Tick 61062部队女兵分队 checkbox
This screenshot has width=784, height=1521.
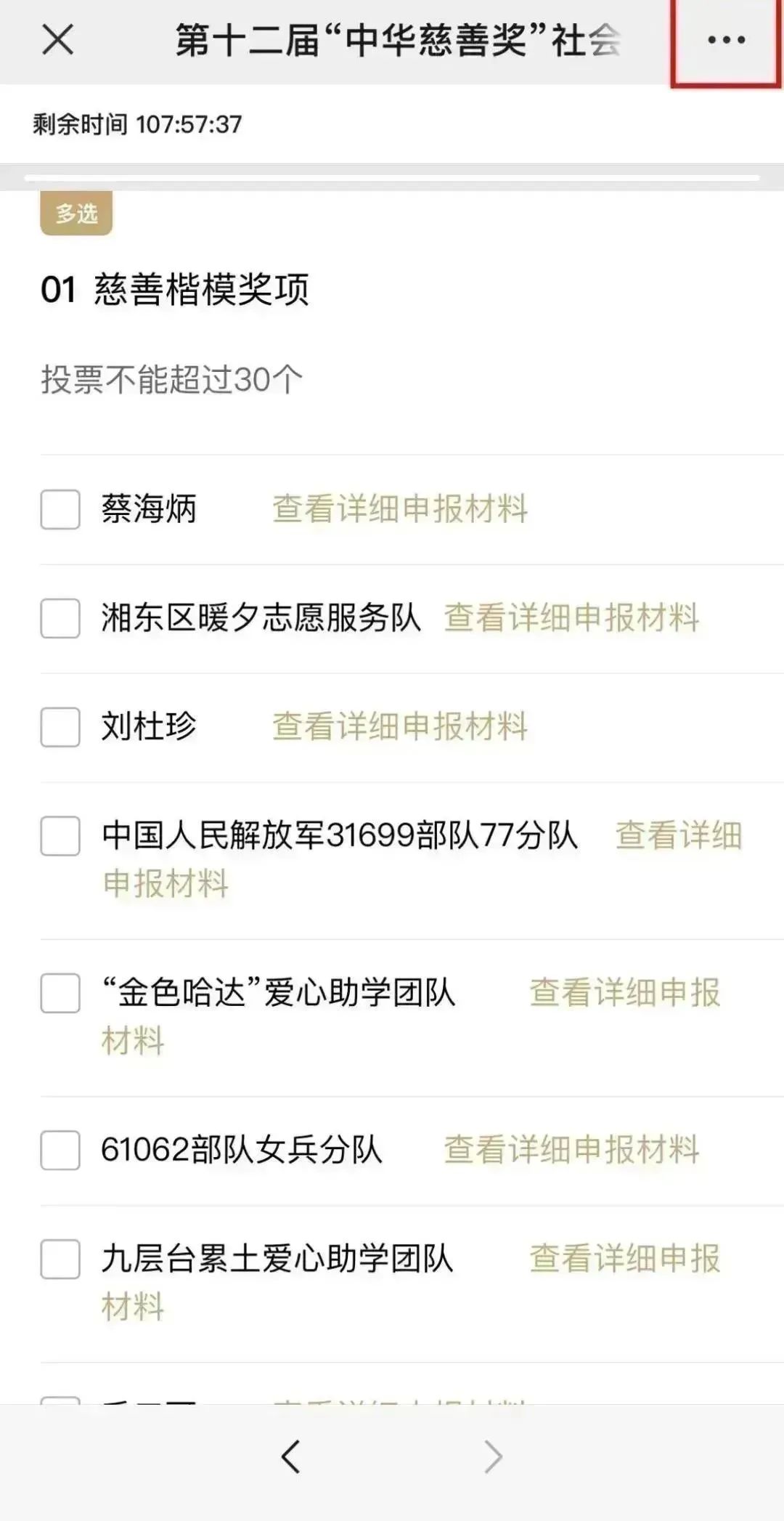point(60,1150)
